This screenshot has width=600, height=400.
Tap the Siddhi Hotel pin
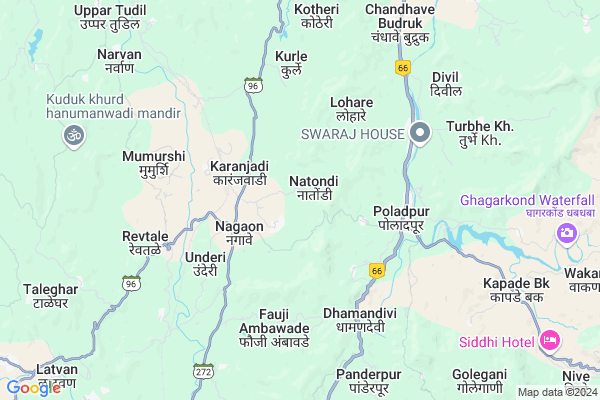click(x=549, y=342)
